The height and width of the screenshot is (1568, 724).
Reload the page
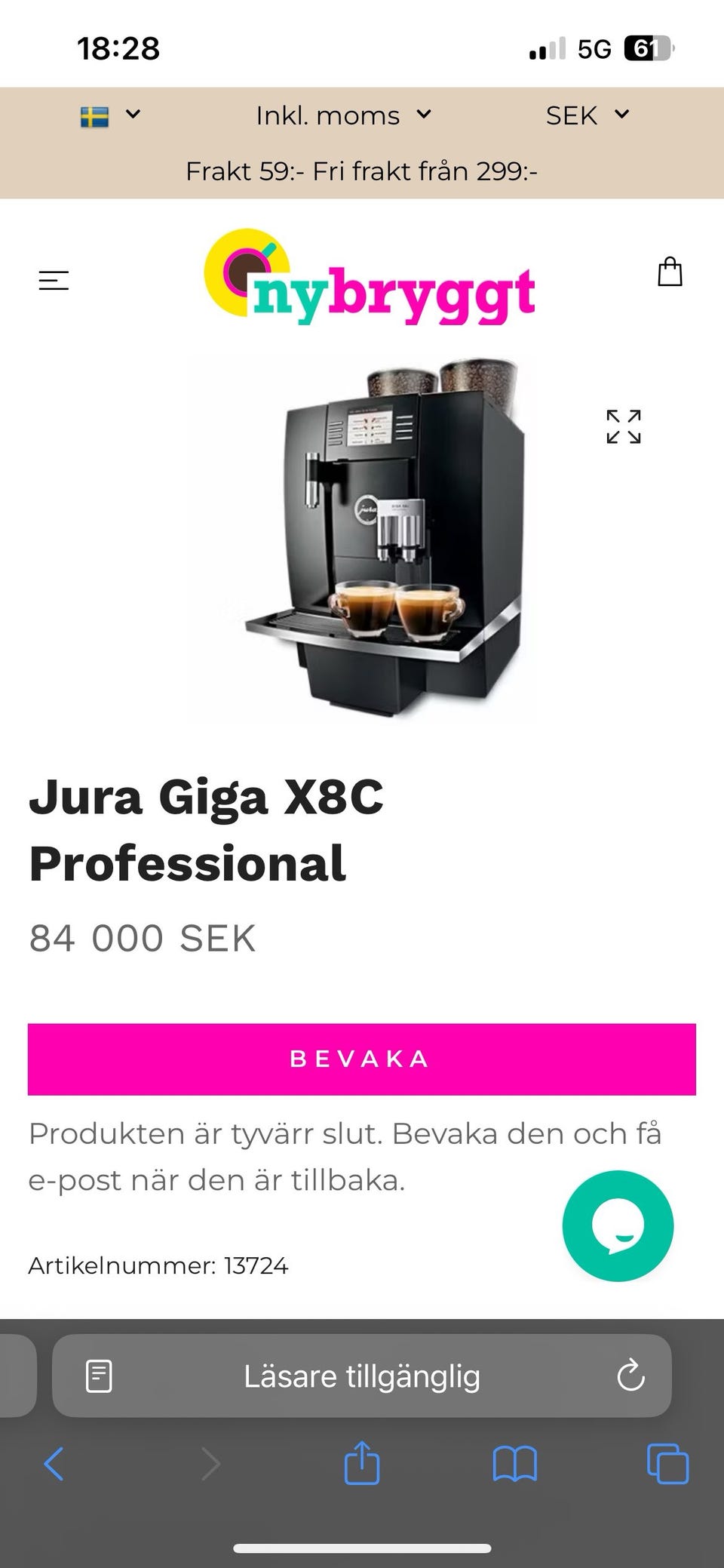[x=630, y=1375]
